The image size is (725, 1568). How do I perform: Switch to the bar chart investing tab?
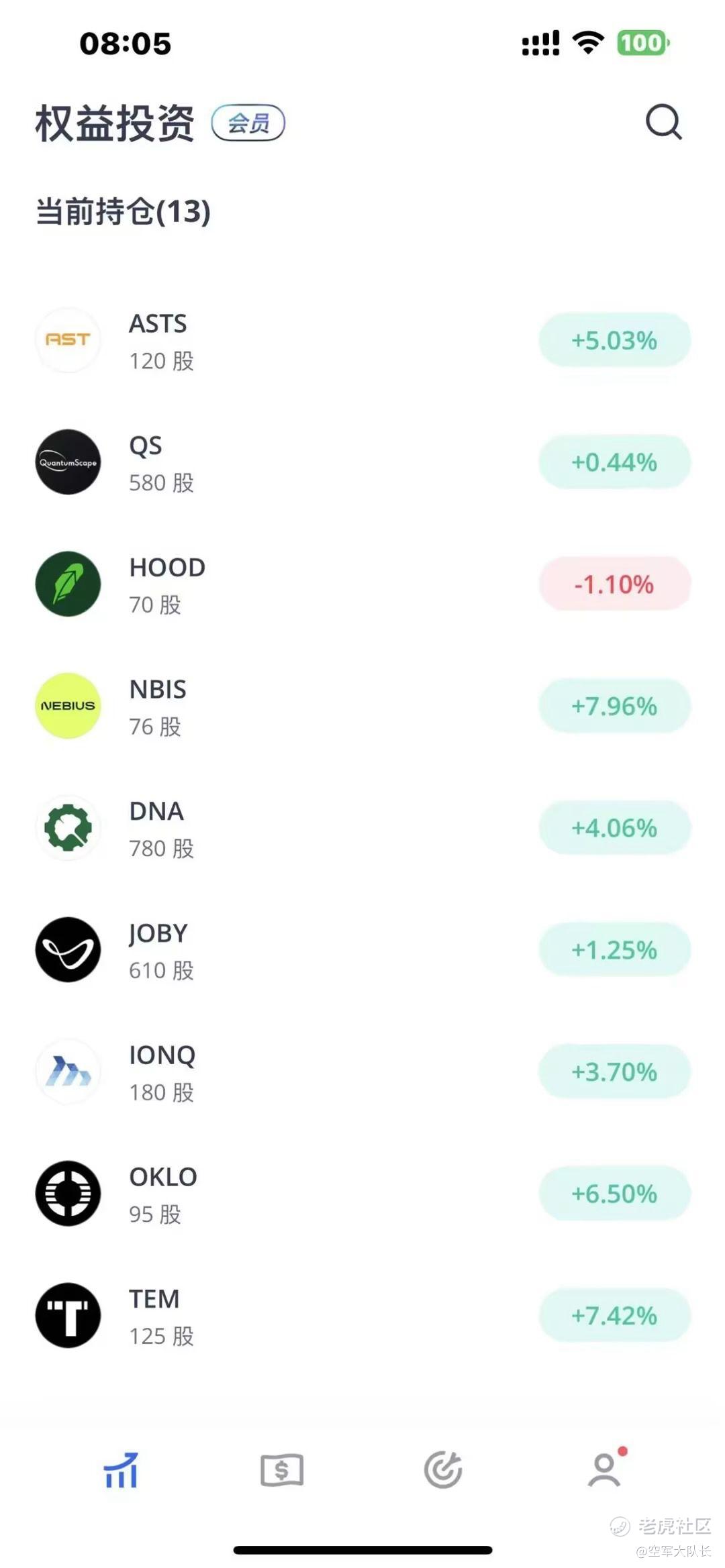tap(122, 1470)
